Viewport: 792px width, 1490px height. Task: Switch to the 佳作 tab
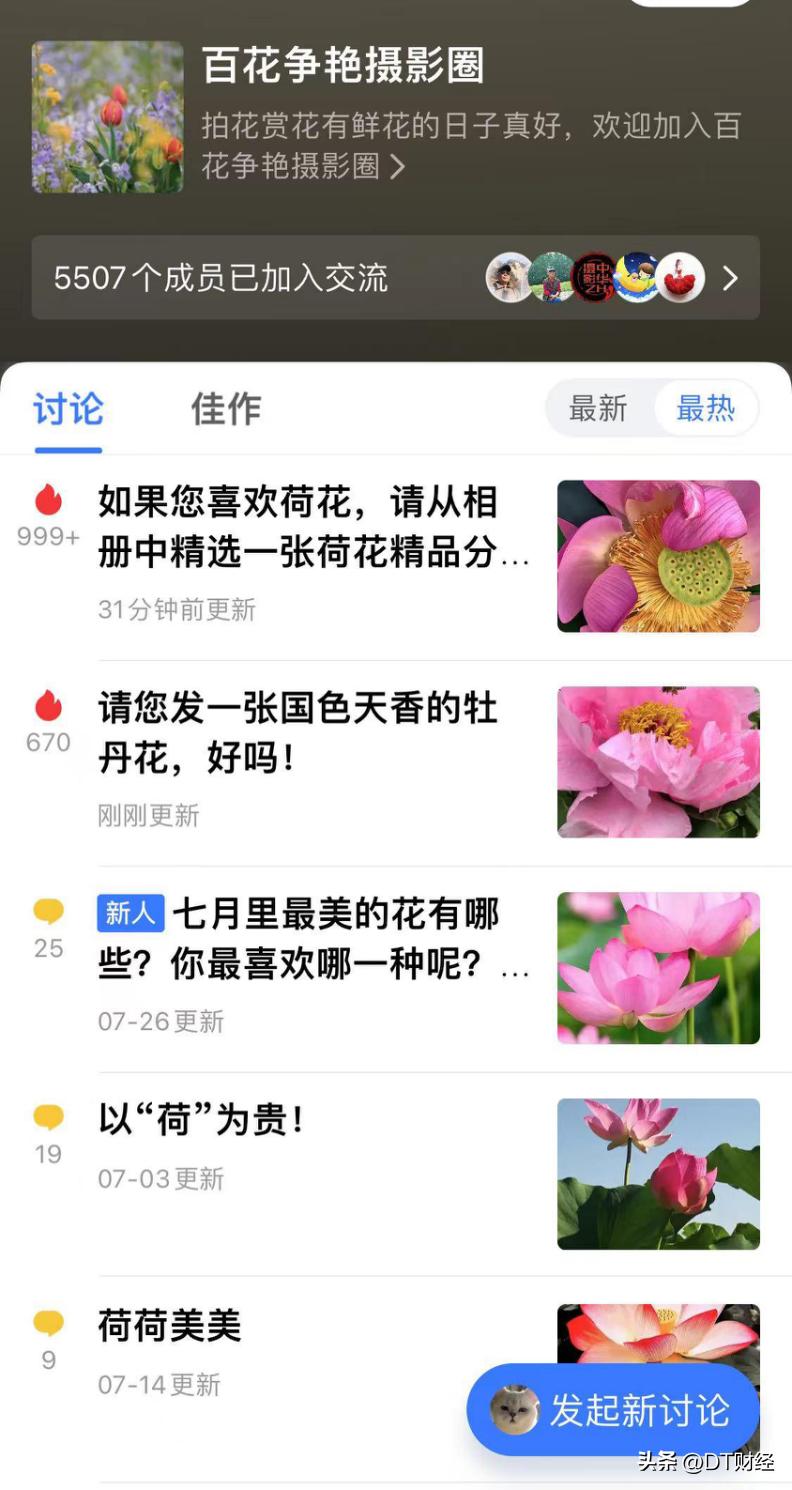coord(225,409)
